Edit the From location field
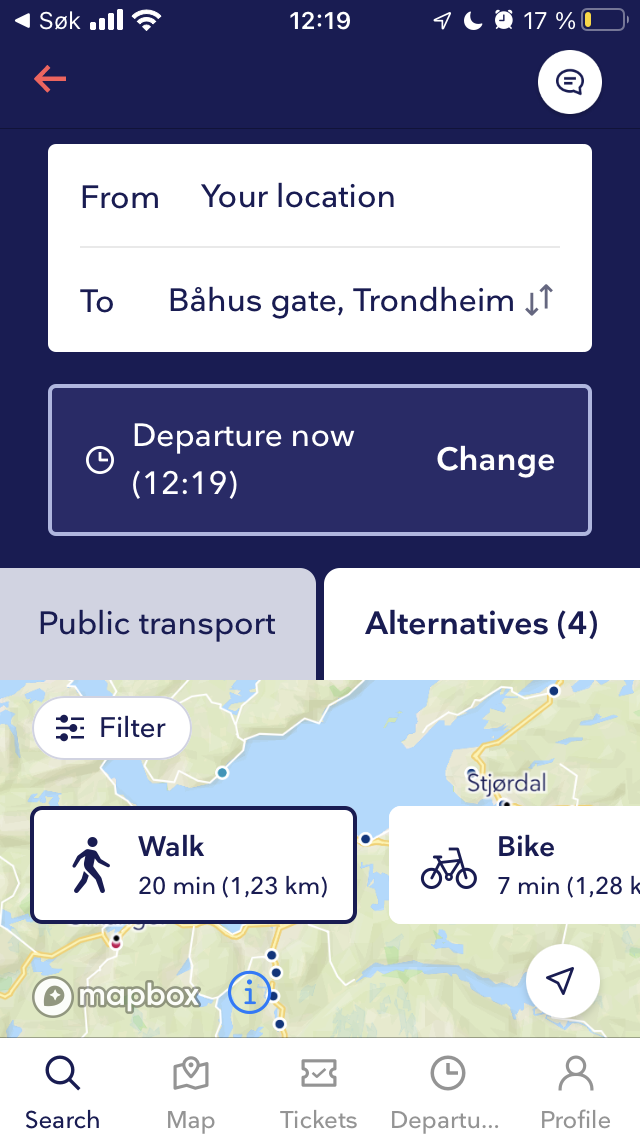Viewport: 640px width, 1136px height. point(298,197)
